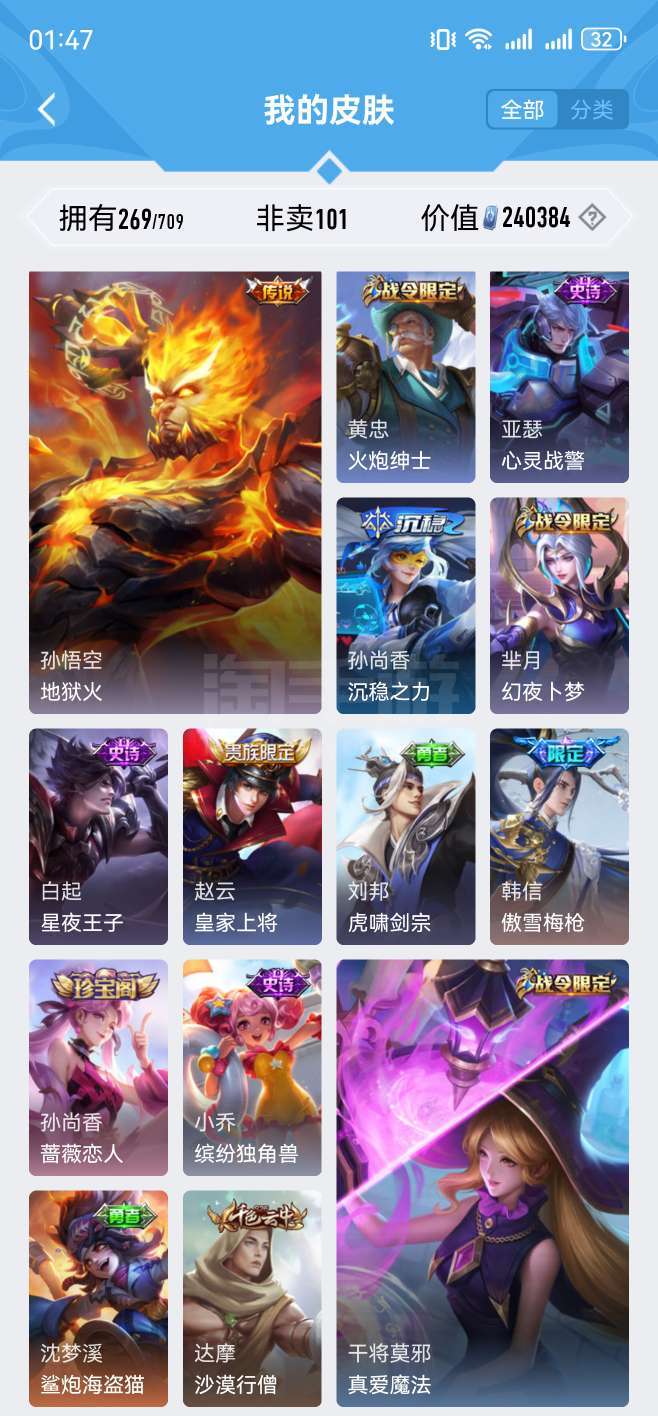View 亚瑟 心灵战警 skin
Screen dimensions: 658x1416
(559, 377)
